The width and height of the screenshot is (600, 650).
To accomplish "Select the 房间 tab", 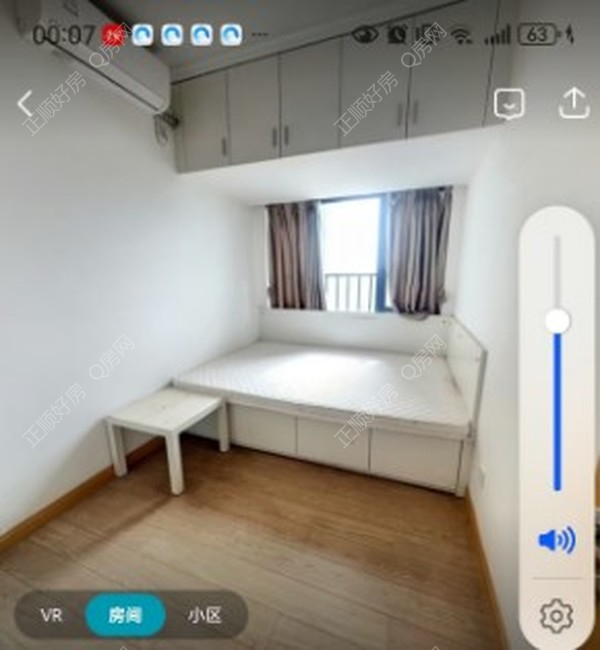I will point(125,615).
